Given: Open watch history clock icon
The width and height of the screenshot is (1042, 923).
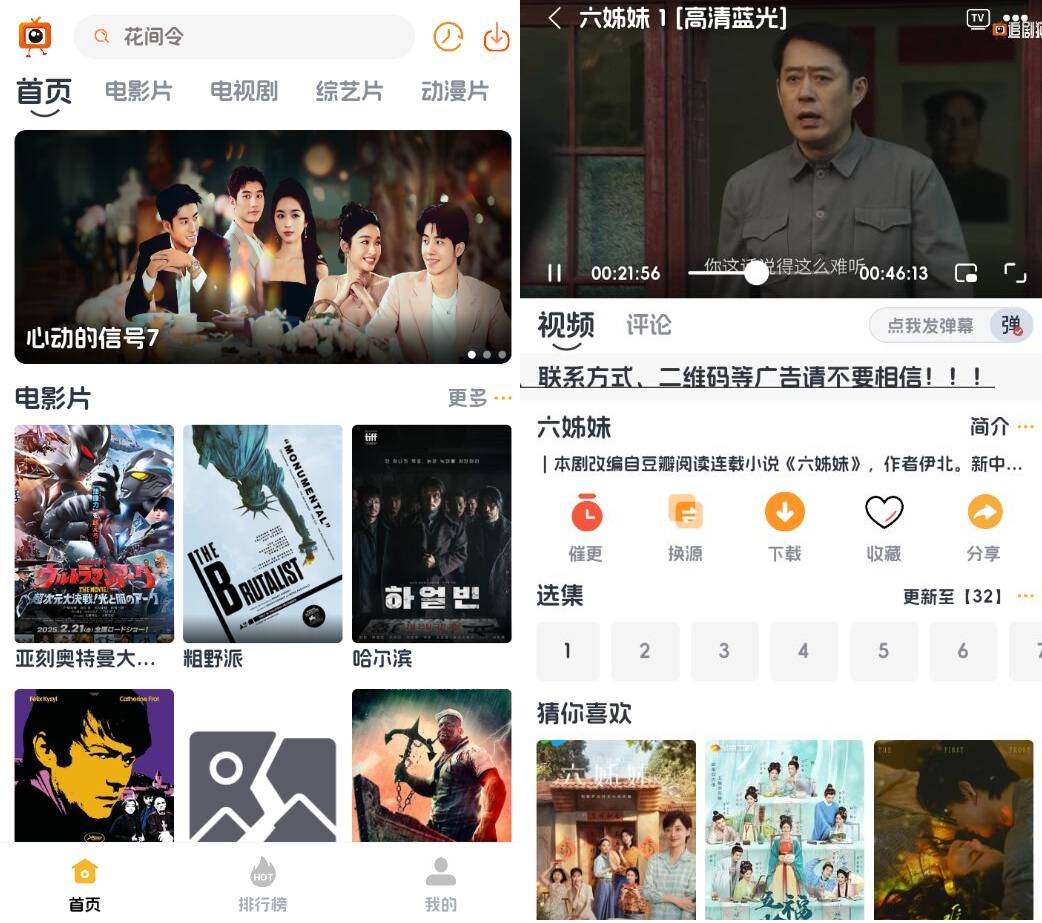Looking at the screenshot, I should [x=448, y=37].
